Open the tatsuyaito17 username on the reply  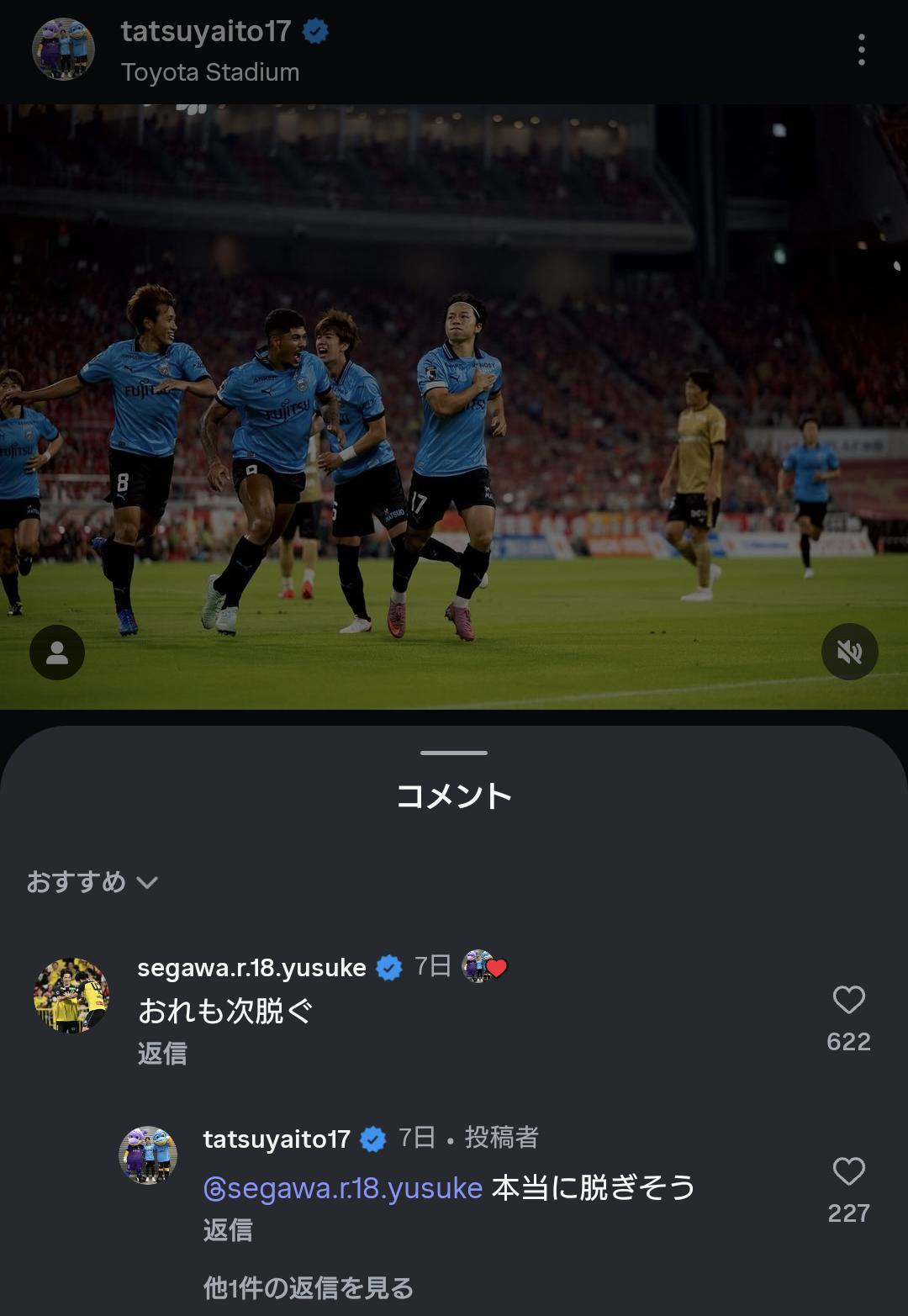coord(277,1139)
